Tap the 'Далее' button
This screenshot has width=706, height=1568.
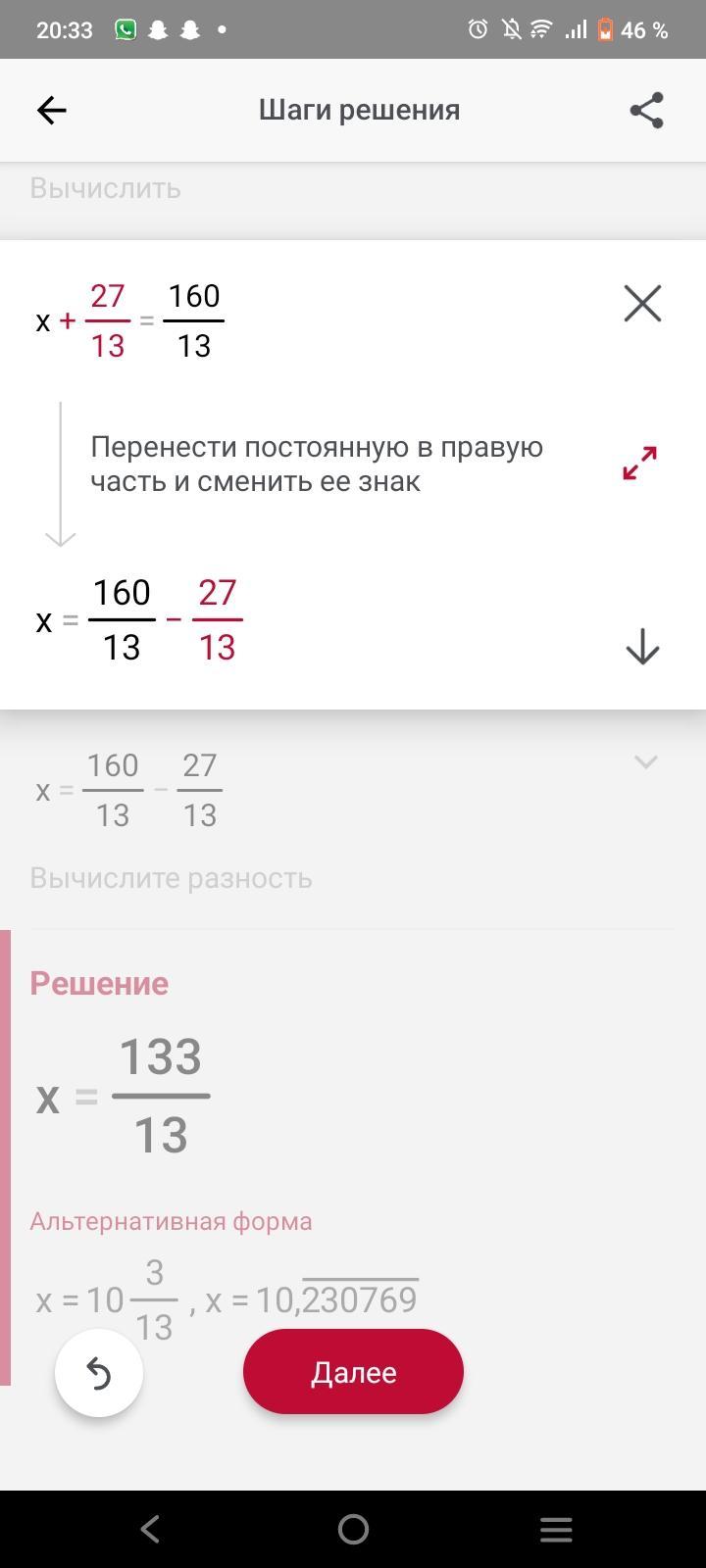353,1372
